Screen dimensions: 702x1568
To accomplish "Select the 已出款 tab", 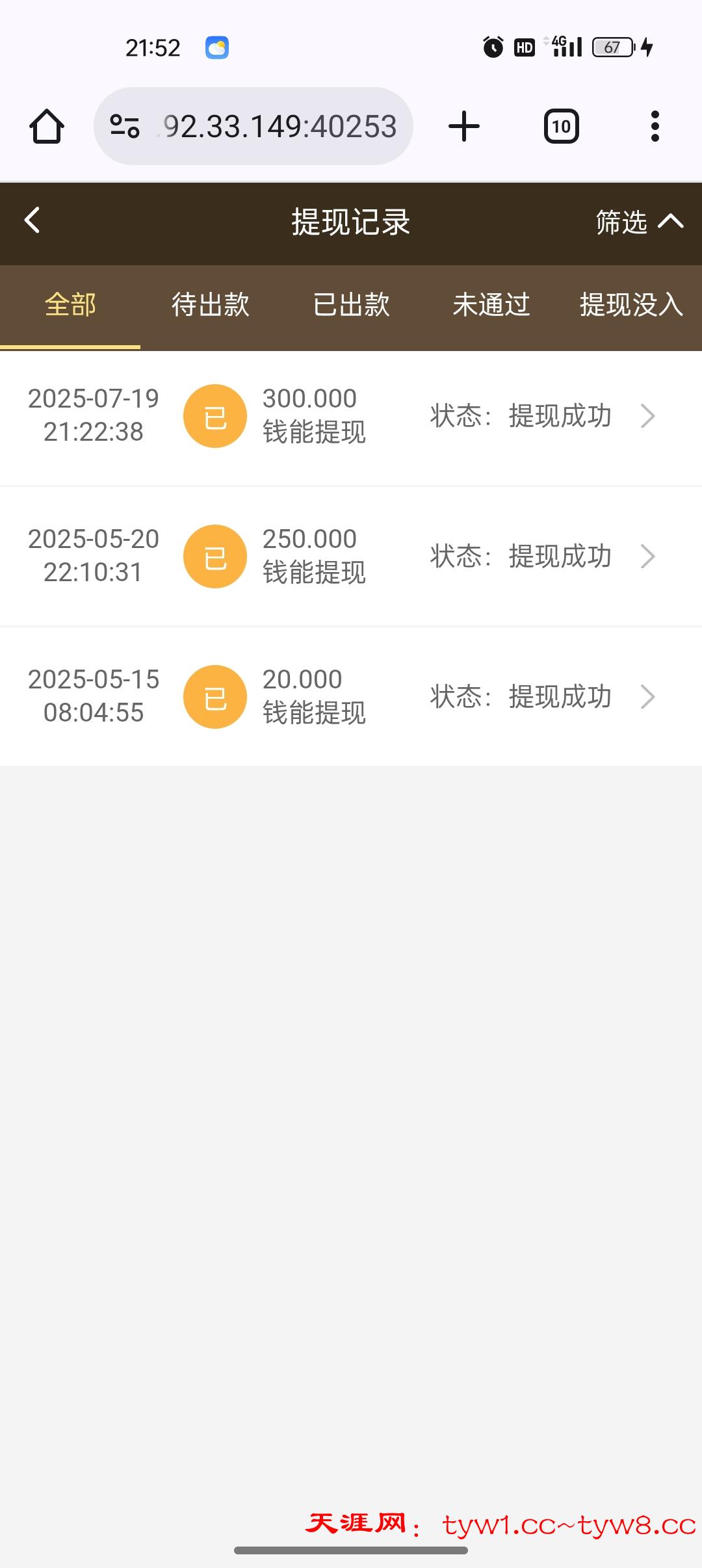I will coord(351,305).
